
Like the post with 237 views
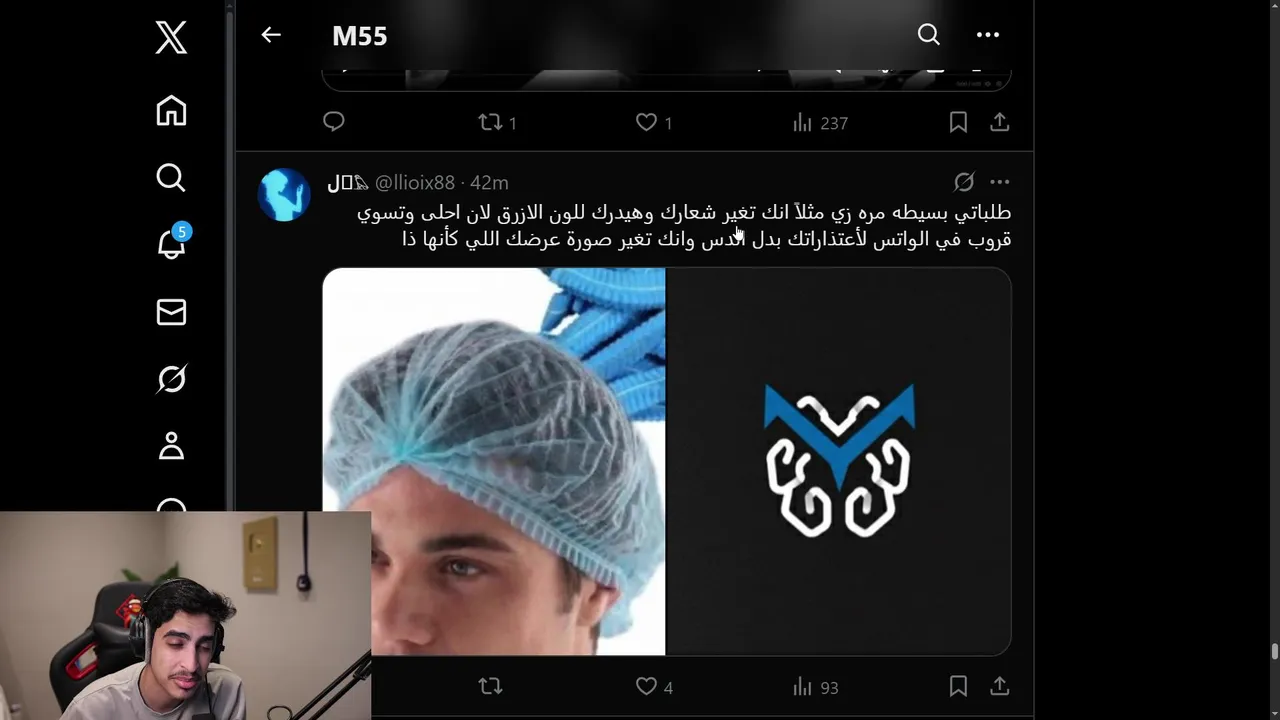click(x=647, y=122)
